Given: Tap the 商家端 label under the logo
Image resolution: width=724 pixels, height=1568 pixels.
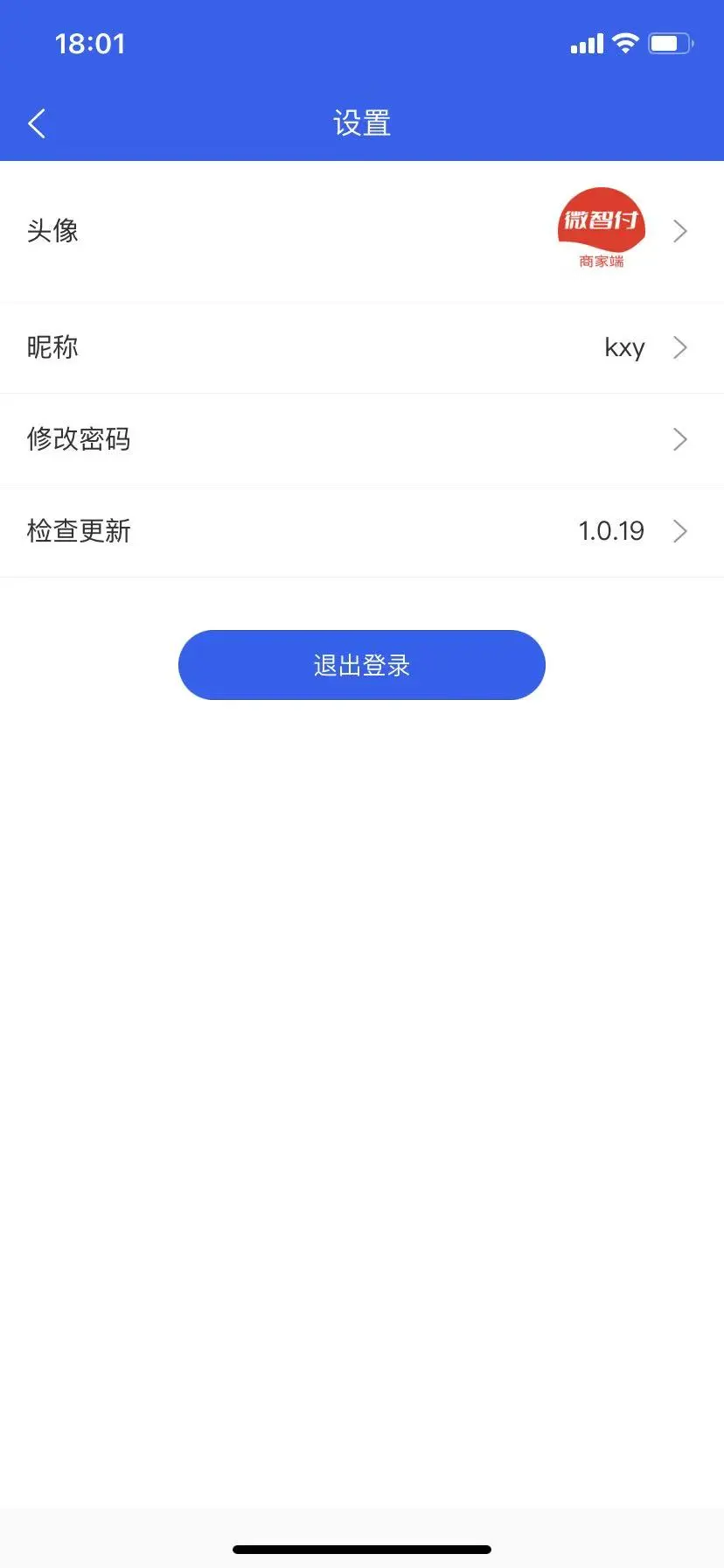Looking at the screenshot, I should [601, 259].
